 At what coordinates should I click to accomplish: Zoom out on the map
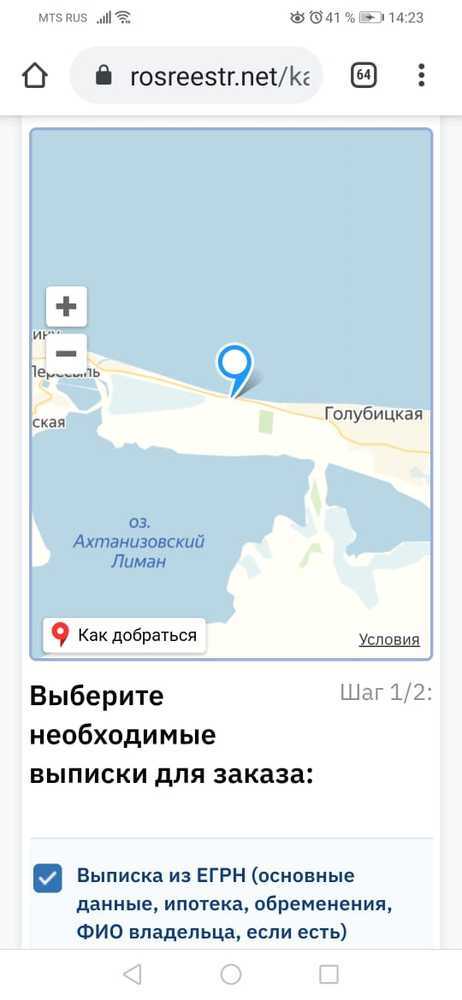tap(66, 354)
